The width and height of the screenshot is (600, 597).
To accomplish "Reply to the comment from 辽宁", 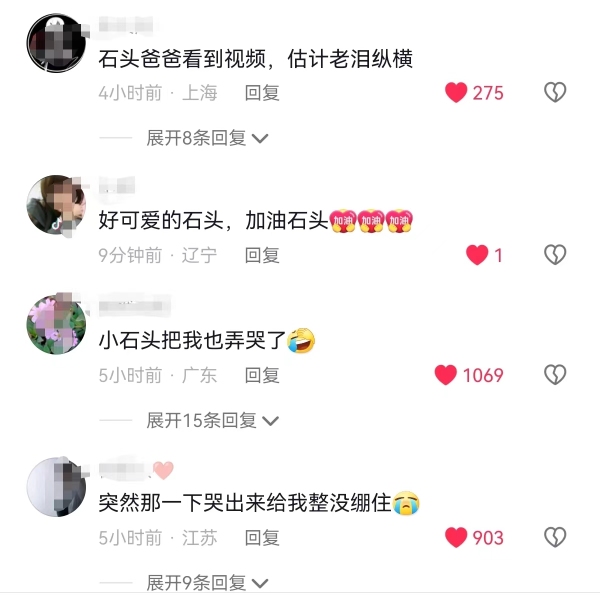I will click(x=262, y=255).
